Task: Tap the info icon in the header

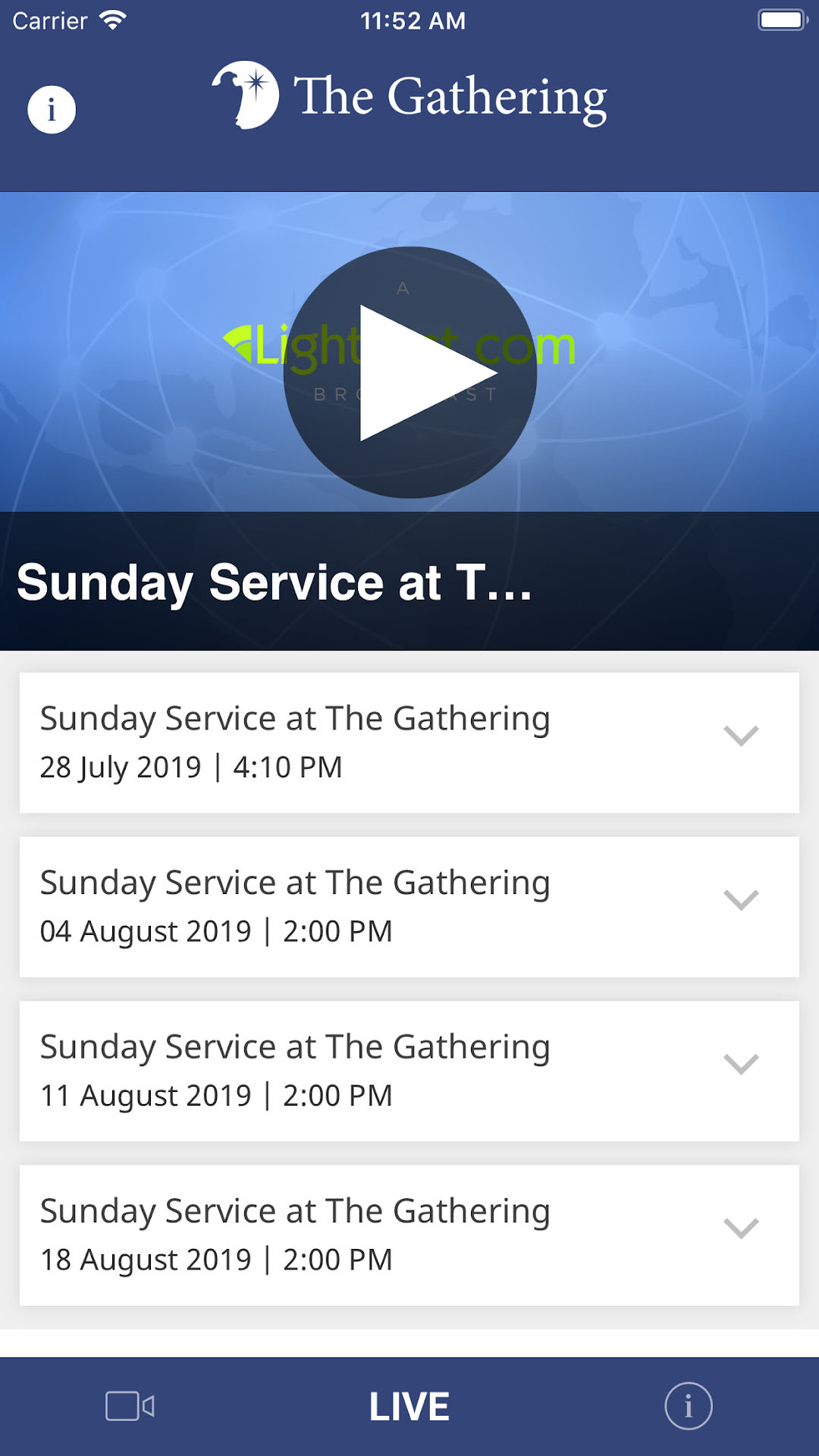Action: (52, 109)
